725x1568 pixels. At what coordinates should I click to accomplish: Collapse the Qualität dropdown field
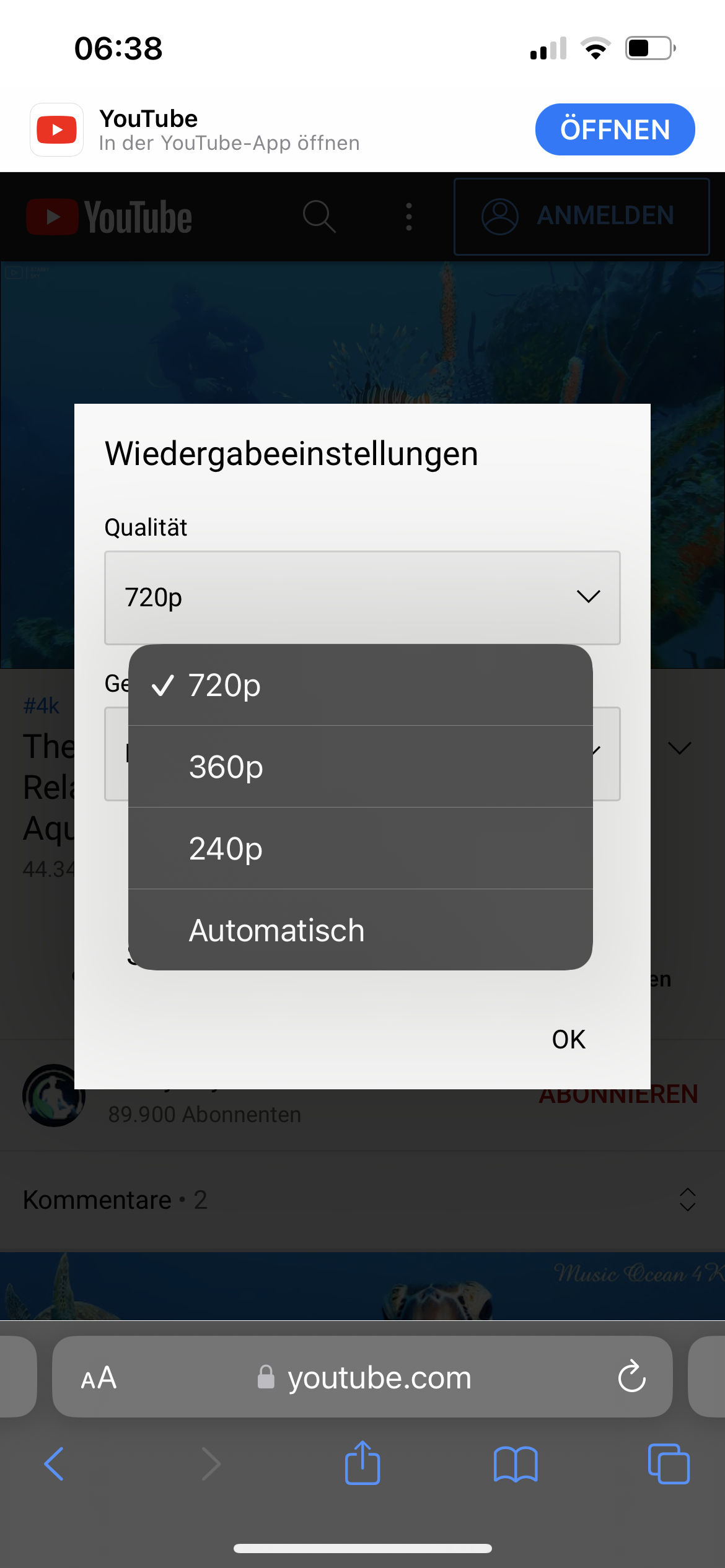point(362,598)
